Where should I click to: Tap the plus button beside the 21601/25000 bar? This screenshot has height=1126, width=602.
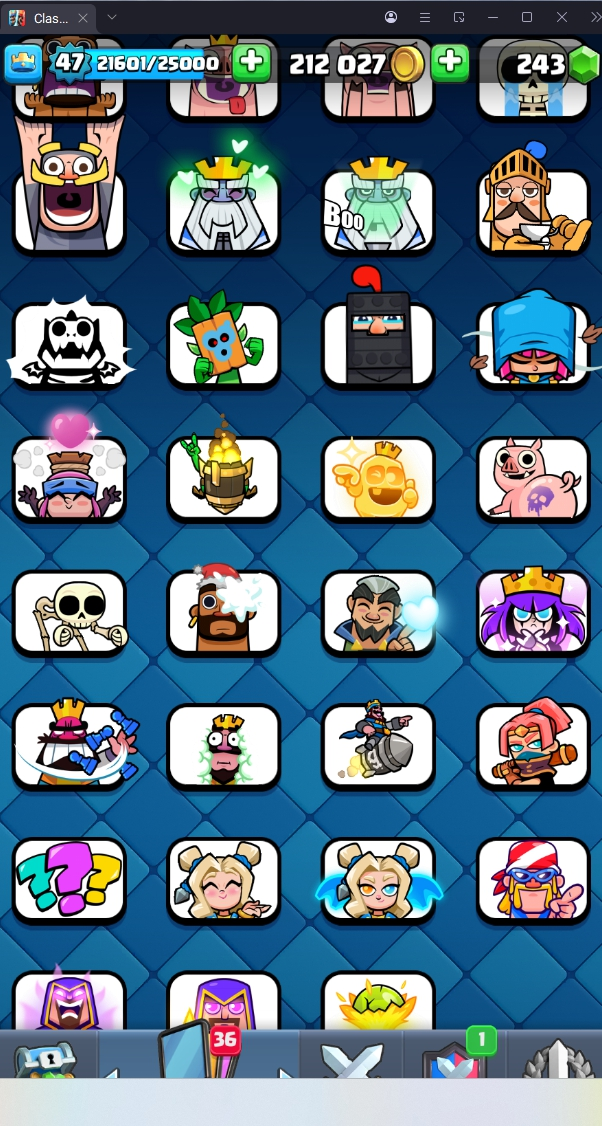(251, 62)
